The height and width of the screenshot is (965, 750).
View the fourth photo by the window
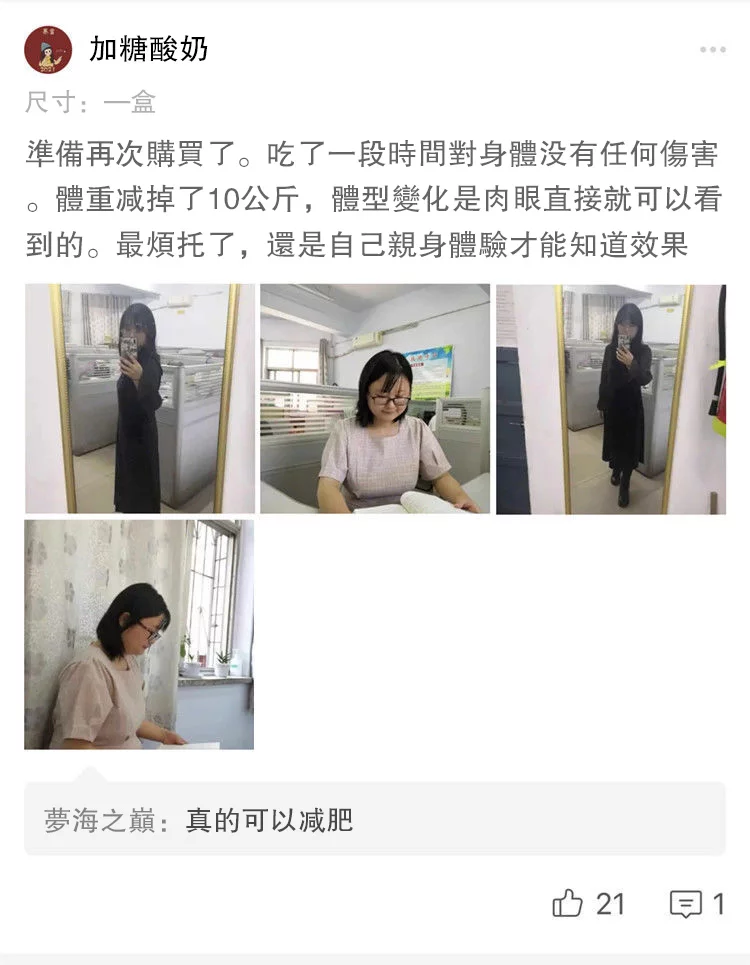[139, 634]
